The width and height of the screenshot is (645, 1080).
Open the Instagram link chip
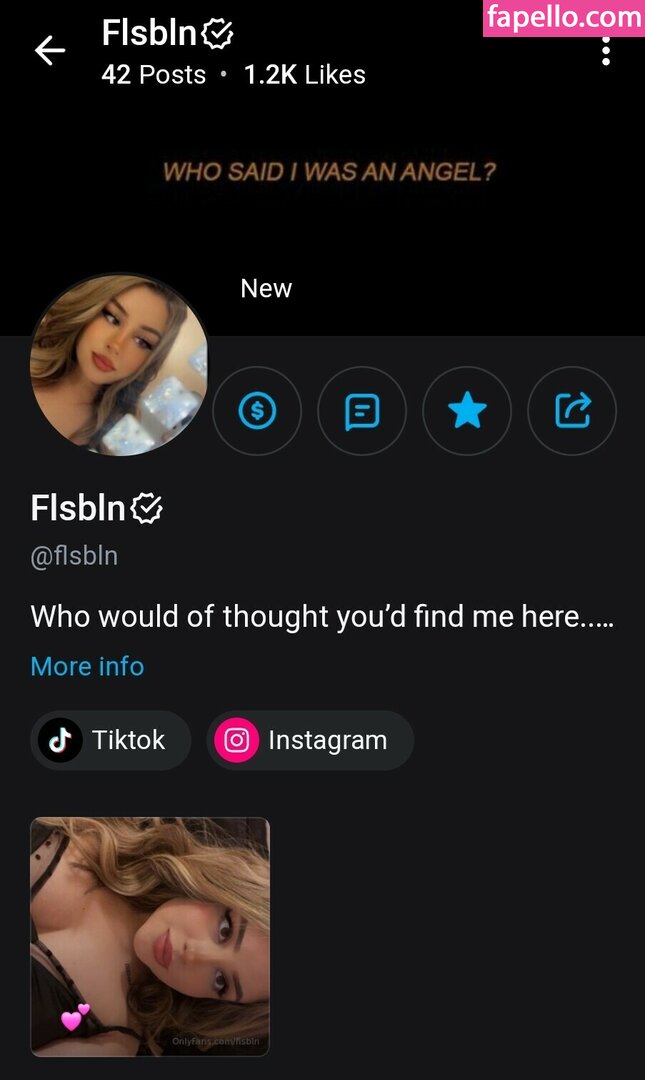(x=310, y=740)
